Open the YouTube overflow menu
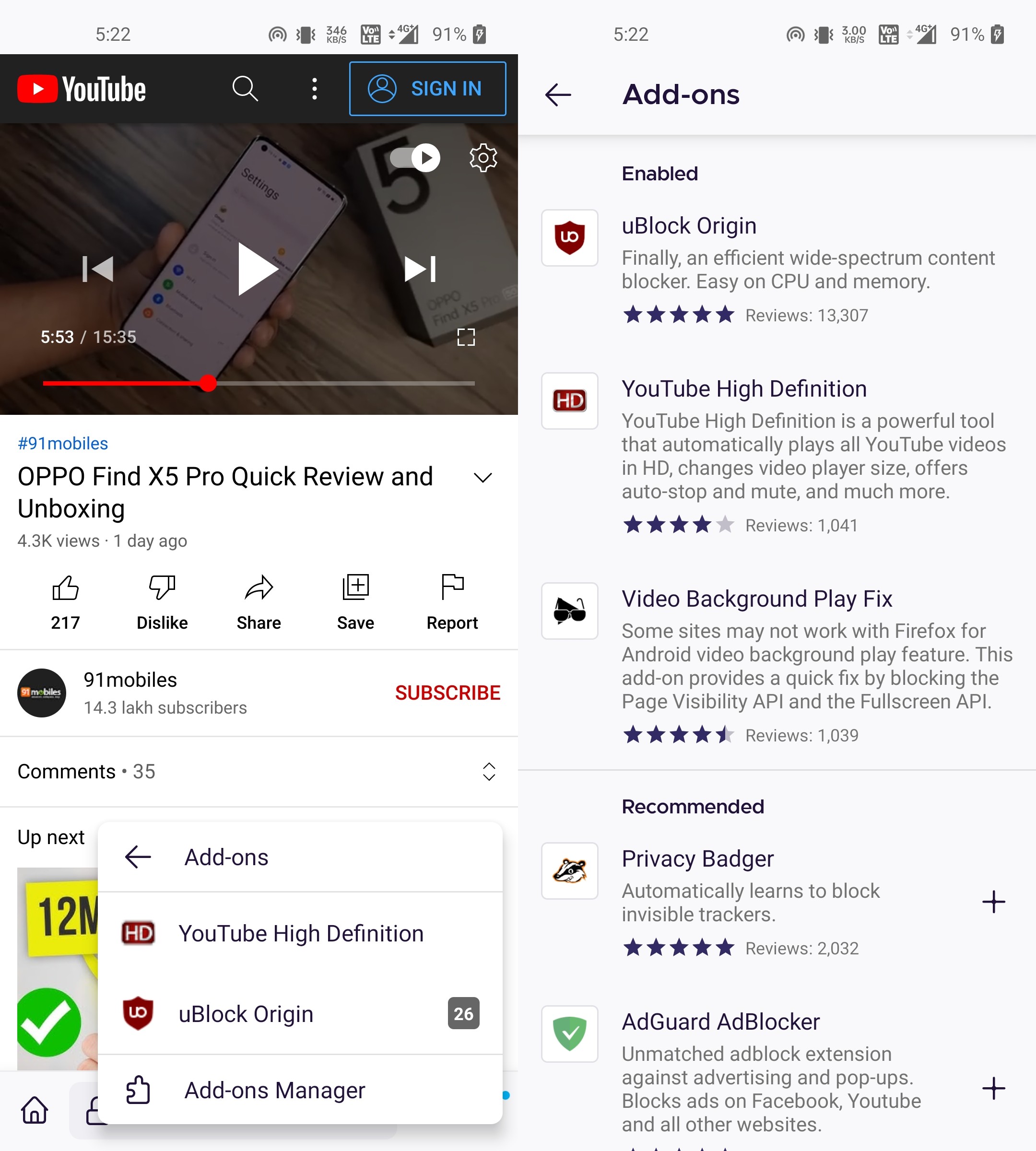This screenshot has height=1151, width=1036. (x=314, y=89)
